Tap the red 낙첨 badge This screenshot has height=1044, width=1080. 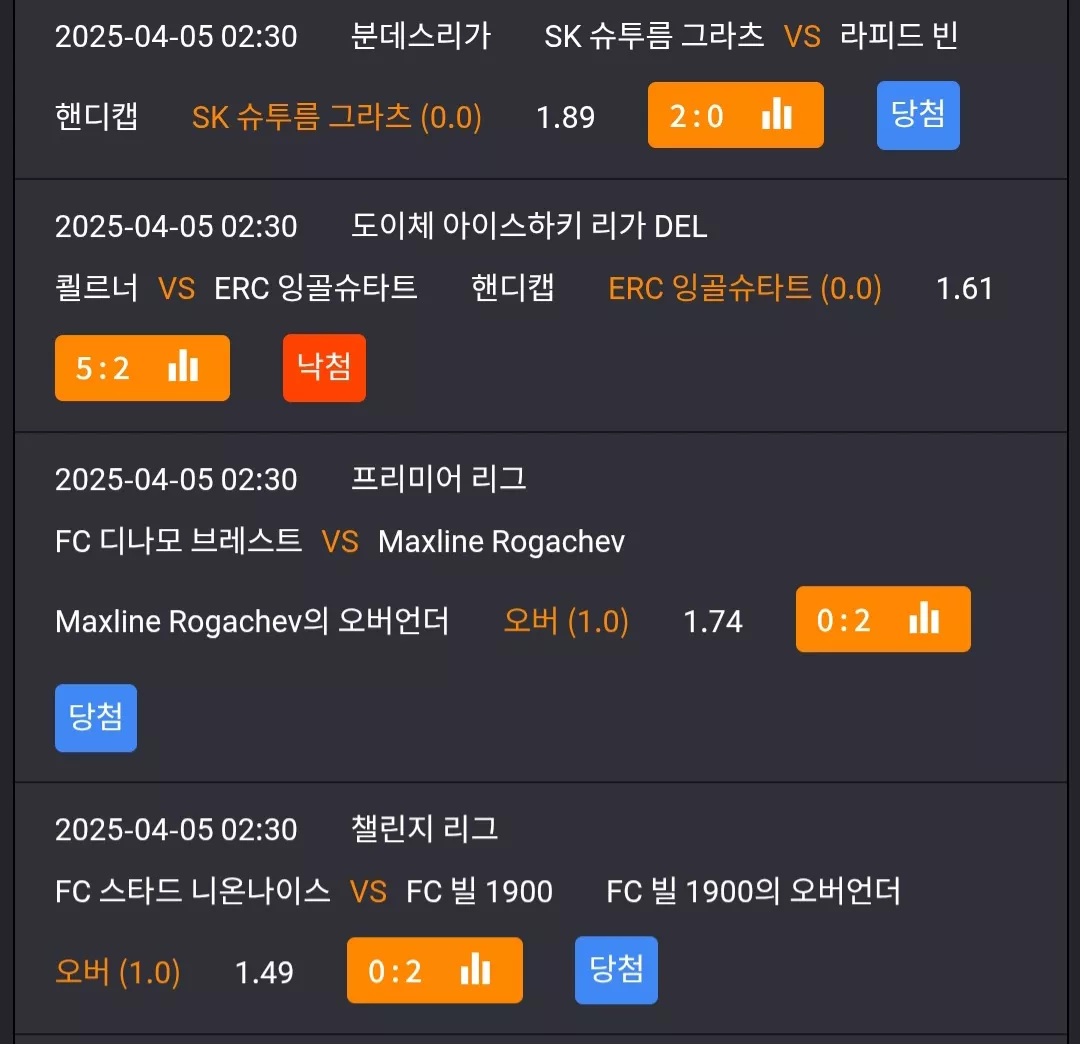pyautogui.click(x=324, y=368)
